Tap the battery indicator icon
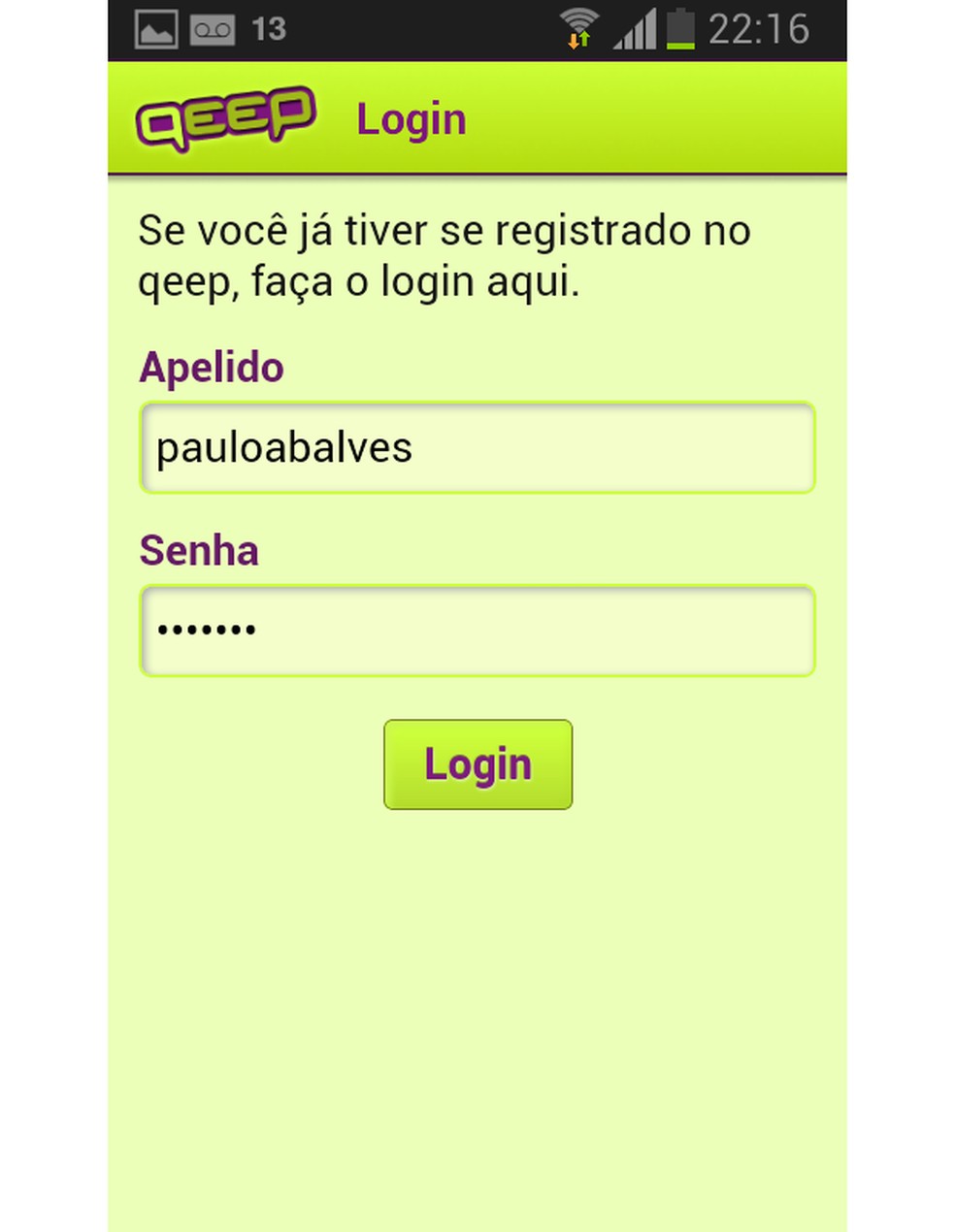The image size is (955, 1232). point(680,30)
